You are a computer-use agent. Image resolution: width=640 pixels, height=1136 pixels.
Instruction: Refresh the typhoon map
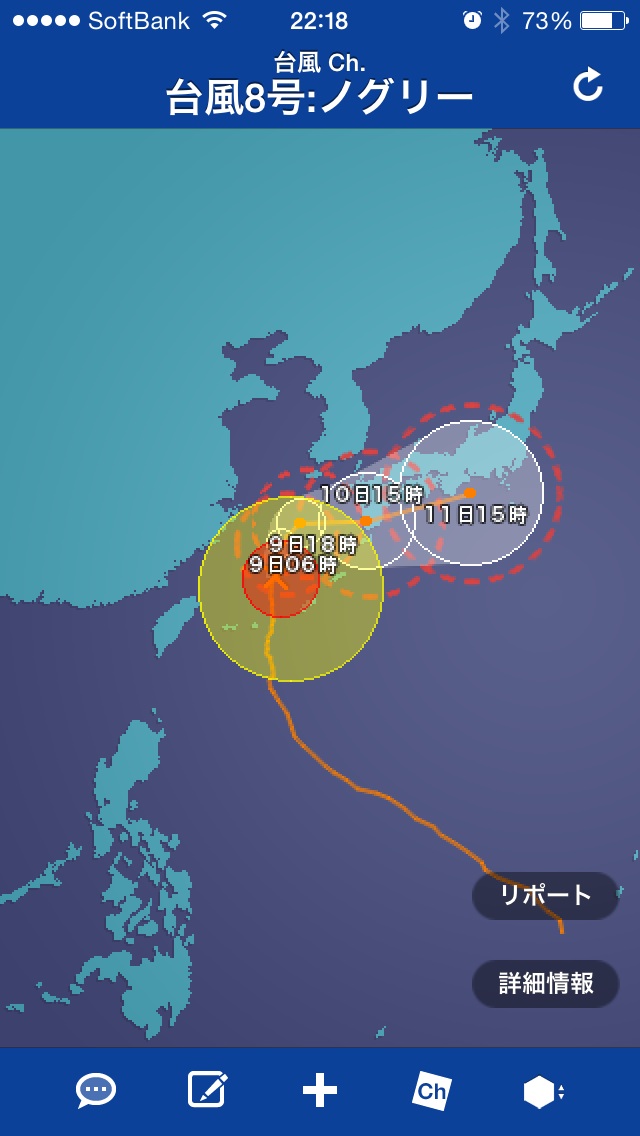pos(588,86)
